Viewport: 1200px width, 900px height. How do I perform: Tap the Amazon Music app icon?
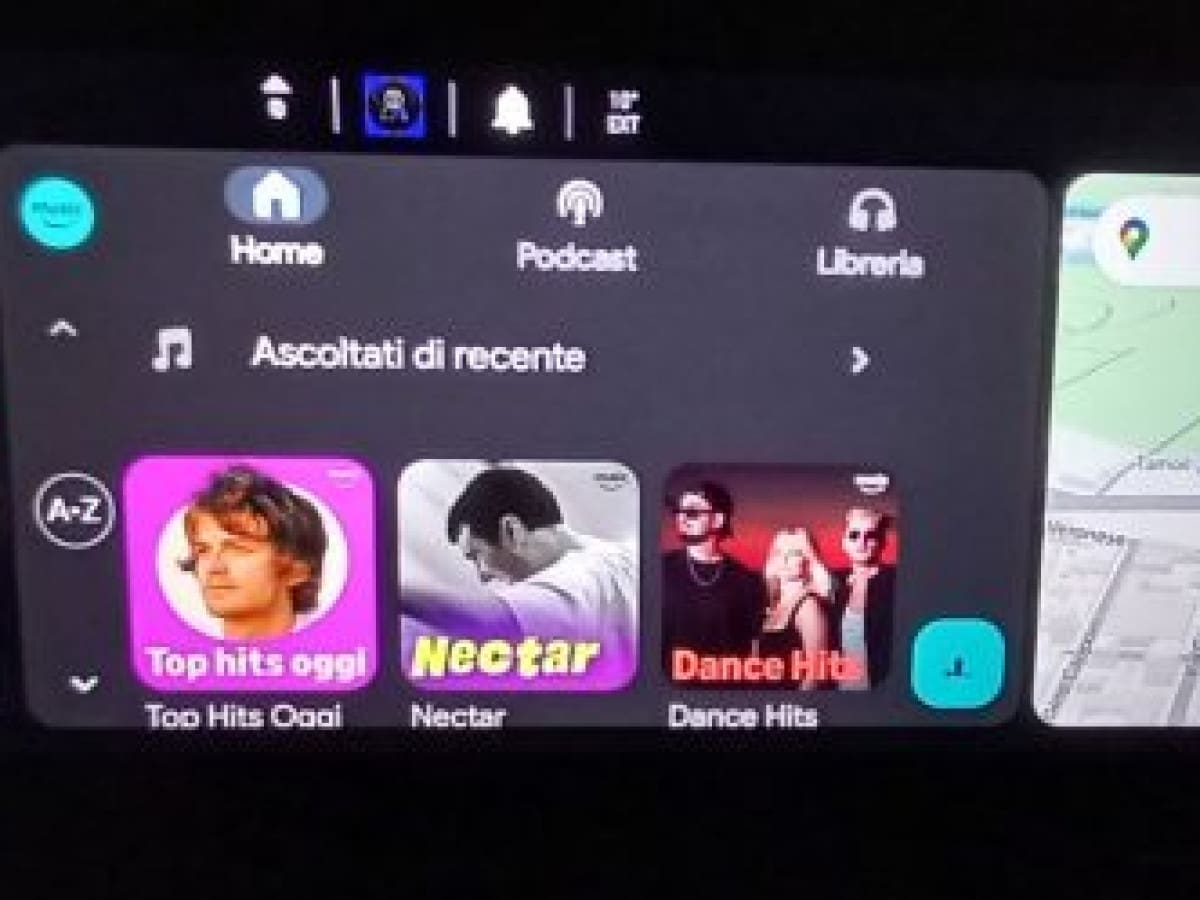(x=58, y=213)
